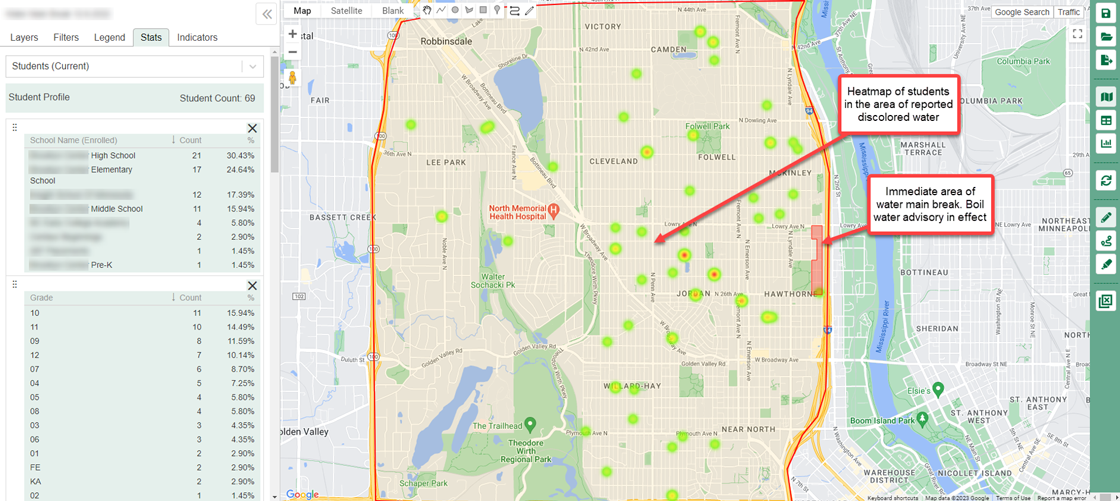Zoom out on the map
This screenshot has height=501, width=1120.
tap(293, 52)
